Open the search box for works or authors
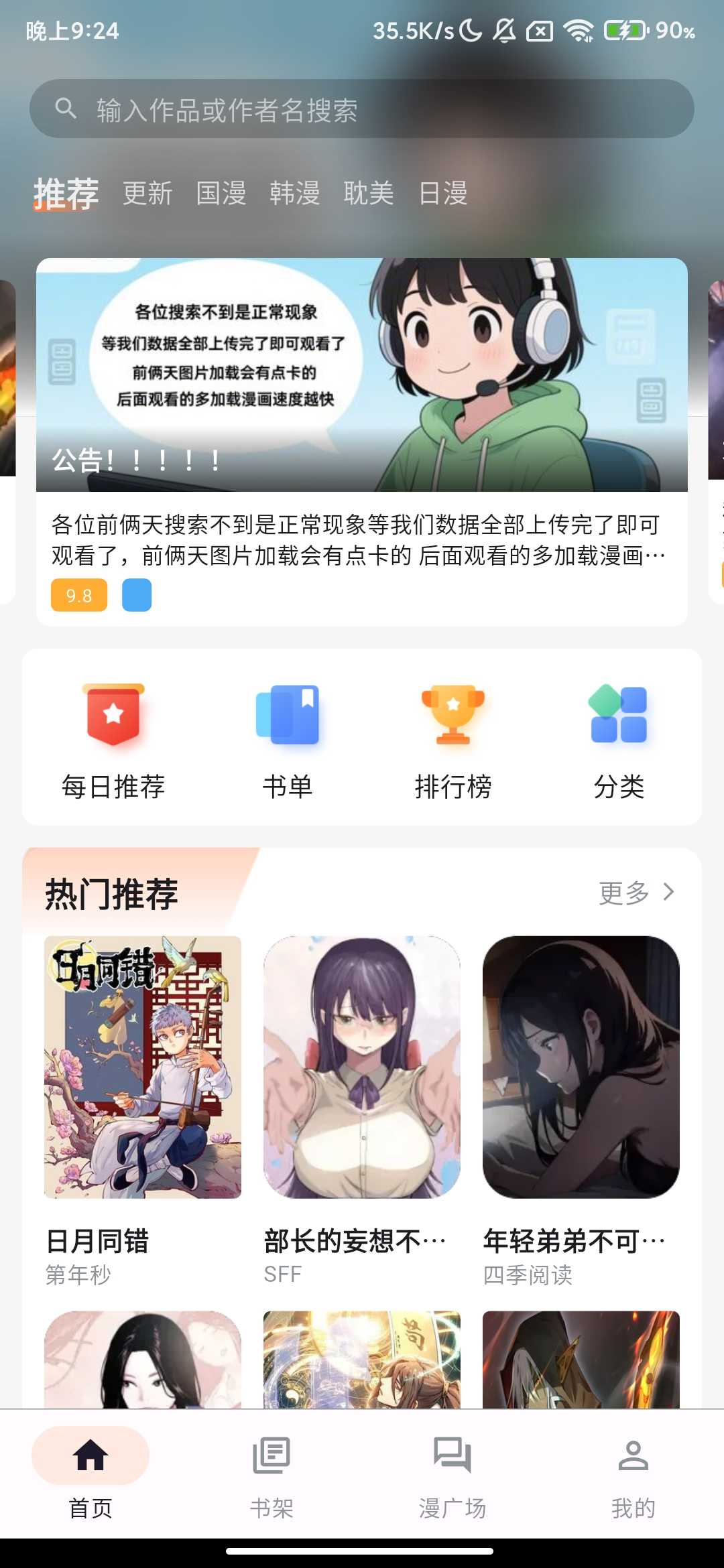 tap(362, 109)
